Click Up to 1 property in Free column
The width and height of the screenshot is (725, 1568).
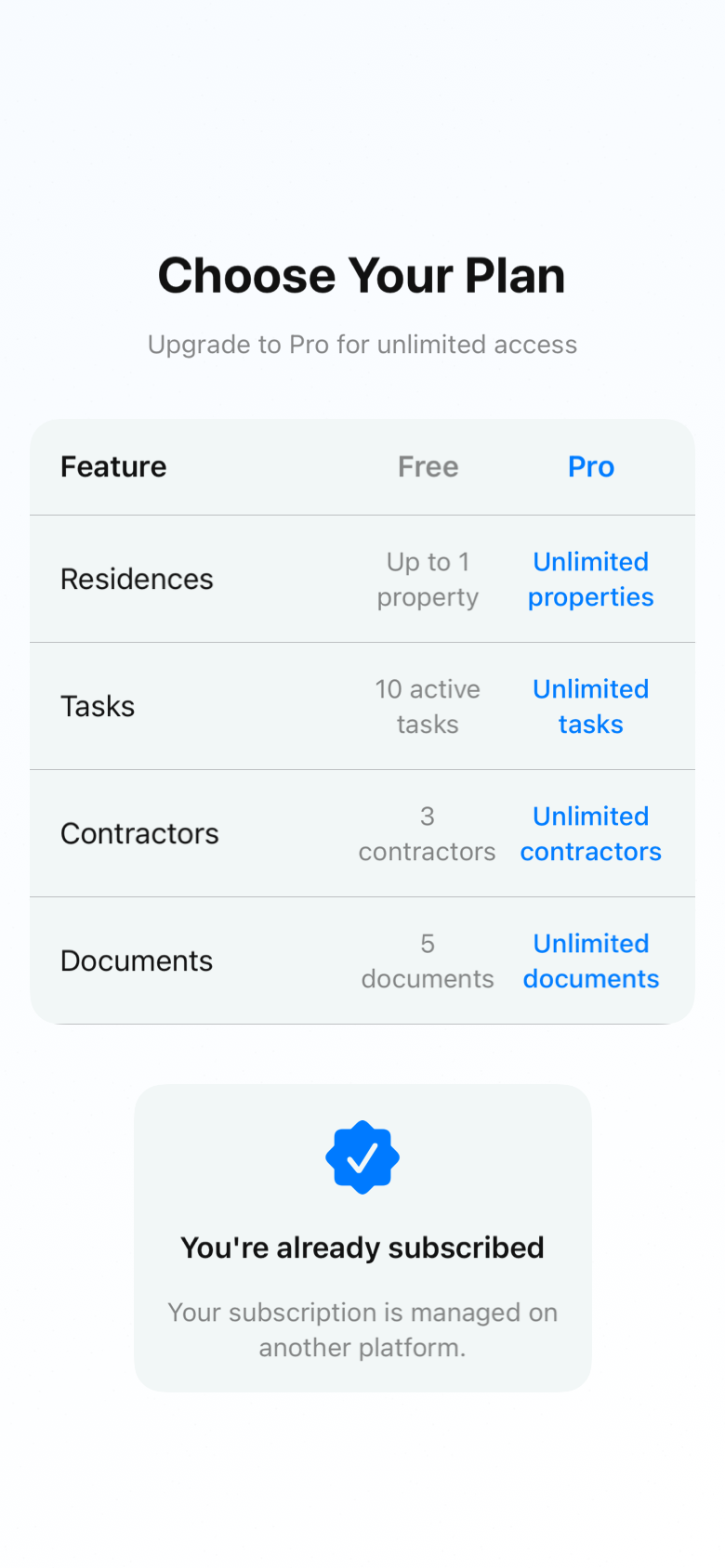[428, 579]
